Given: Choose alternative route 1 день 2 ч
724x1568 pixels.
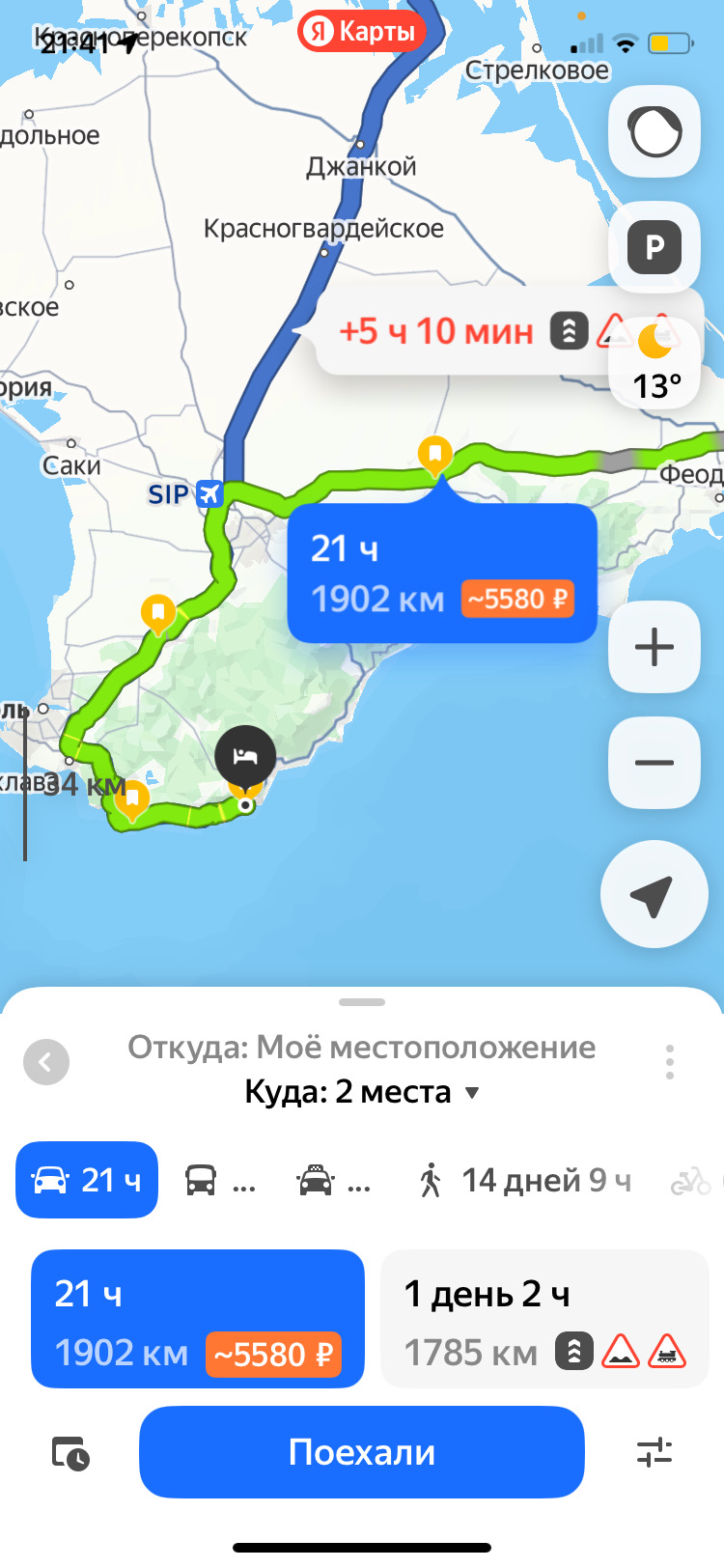Looking at the screenshot, I should click(x=544, y=1320).
